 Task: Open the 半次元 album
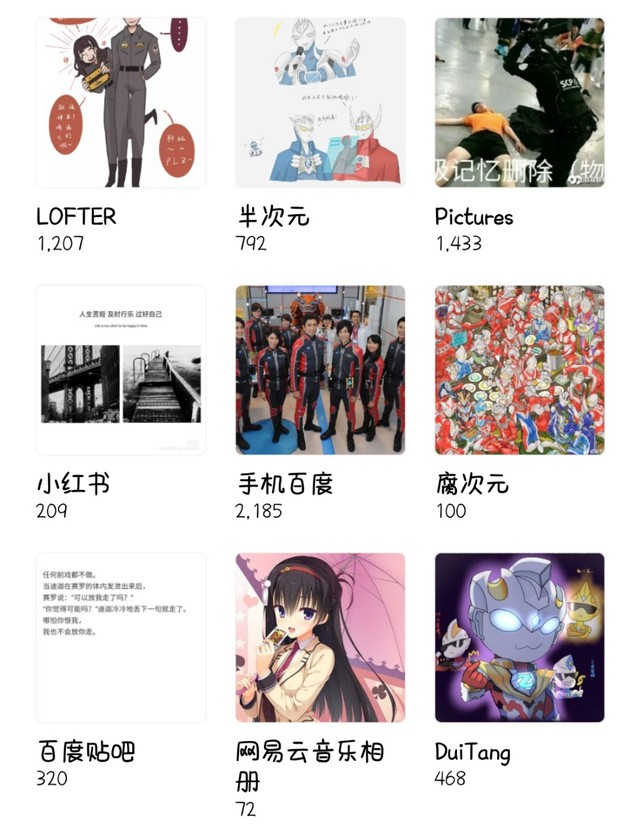[320, 102]
